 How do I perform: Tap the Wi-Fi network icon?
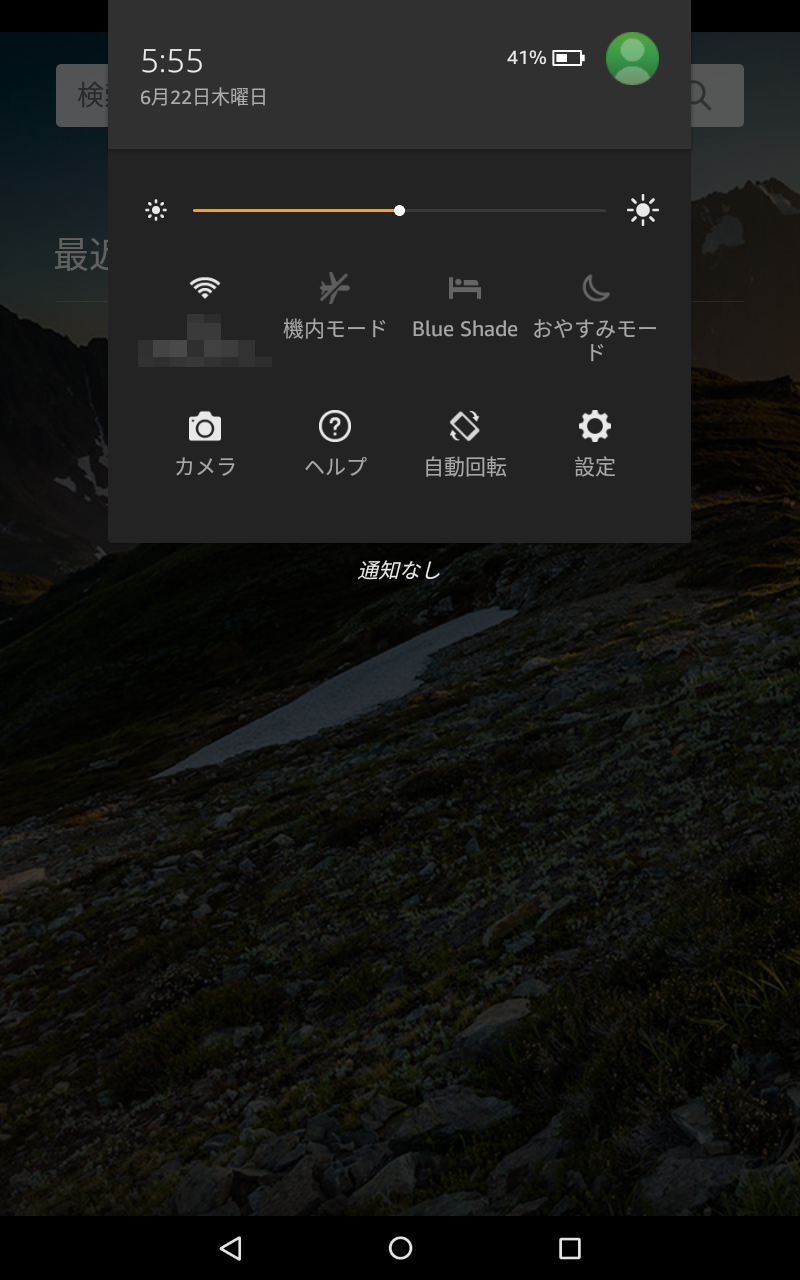coord(204,290)
